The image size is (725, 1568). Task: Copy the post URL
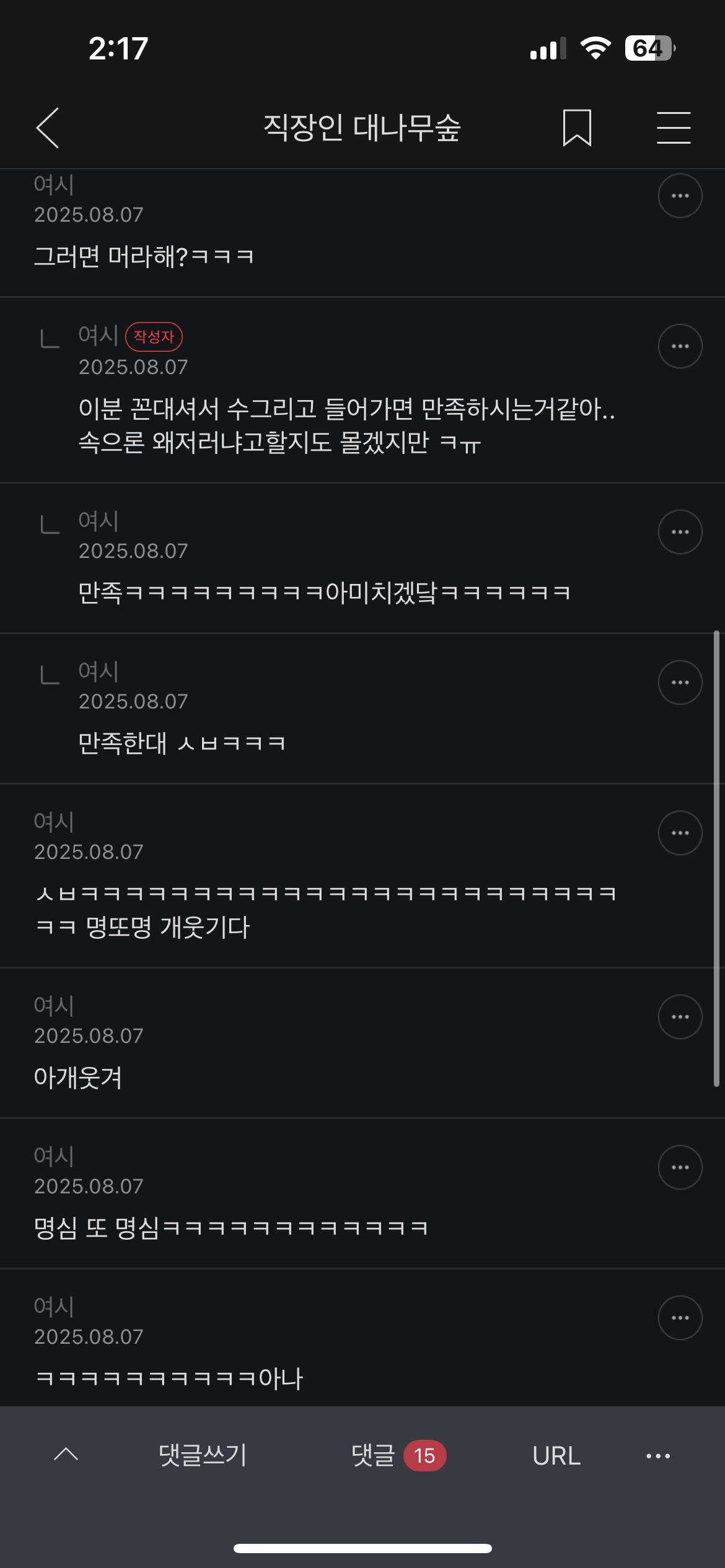click(556, 1455)
